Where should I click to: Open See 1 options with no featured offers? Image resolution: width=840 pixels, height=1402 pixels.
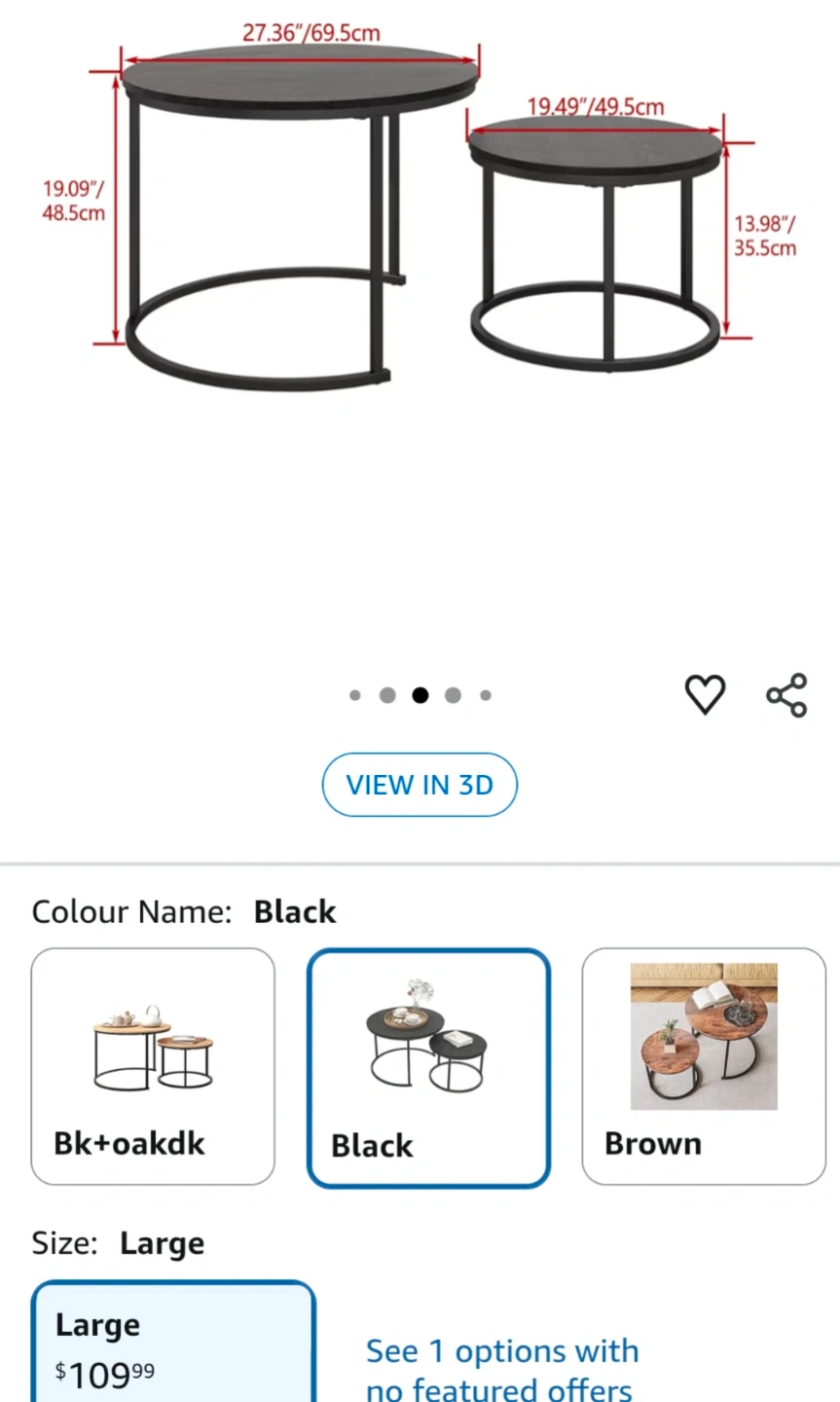coord(502,1369)
